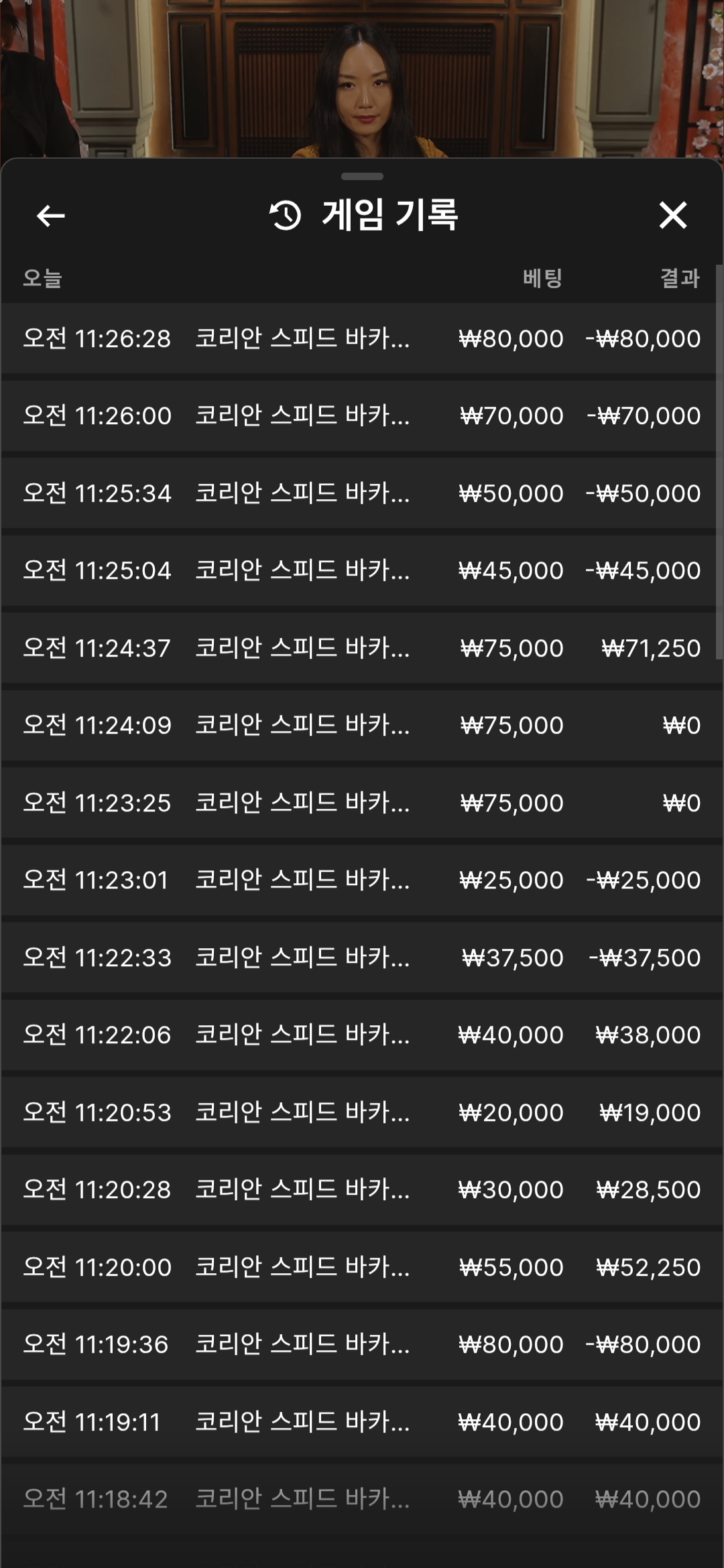Image resolution: width=724 pixels, height=1568 pixels.
Task: Go back from the 게임 기록 panel
Action: 50,216
